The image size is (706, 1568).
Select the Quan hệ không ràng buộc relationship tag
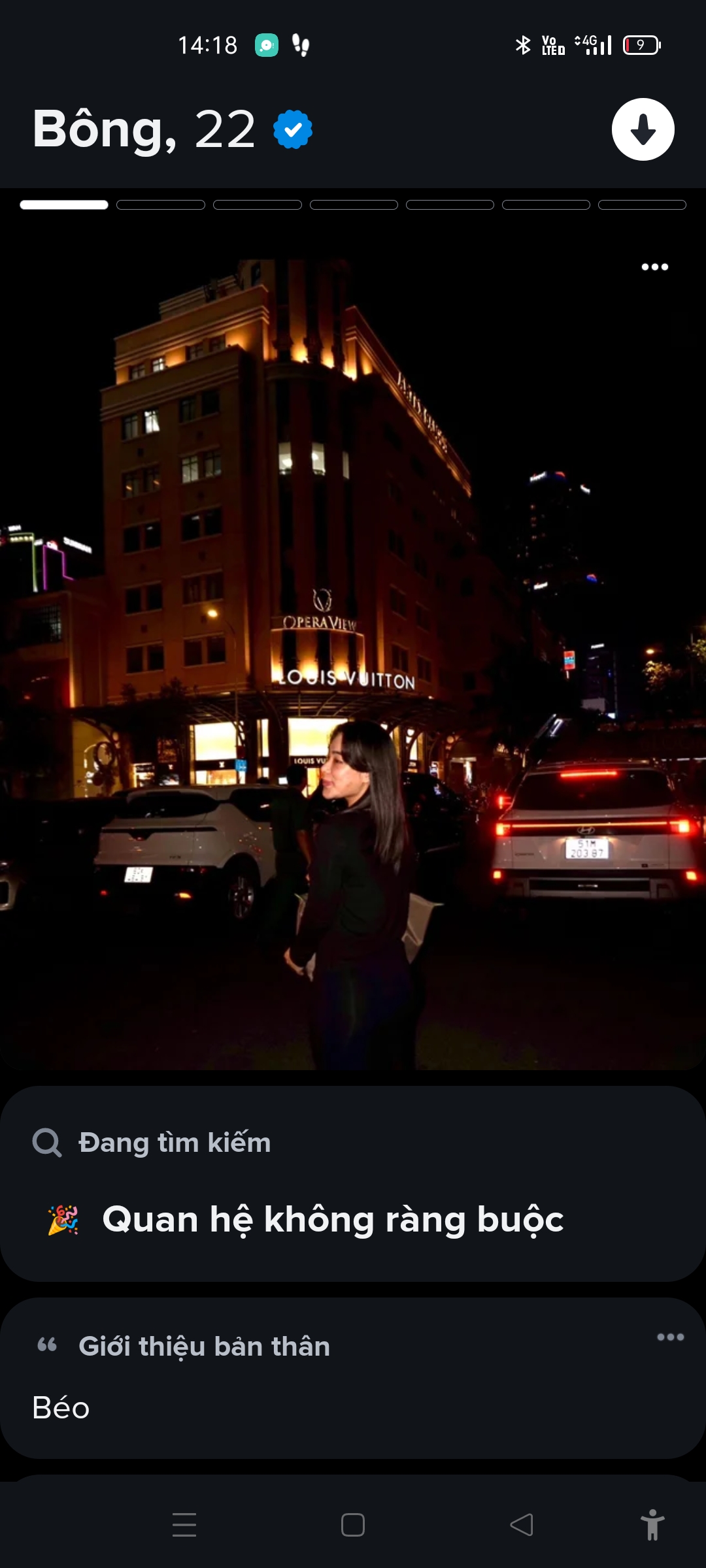click(335, 1219)
